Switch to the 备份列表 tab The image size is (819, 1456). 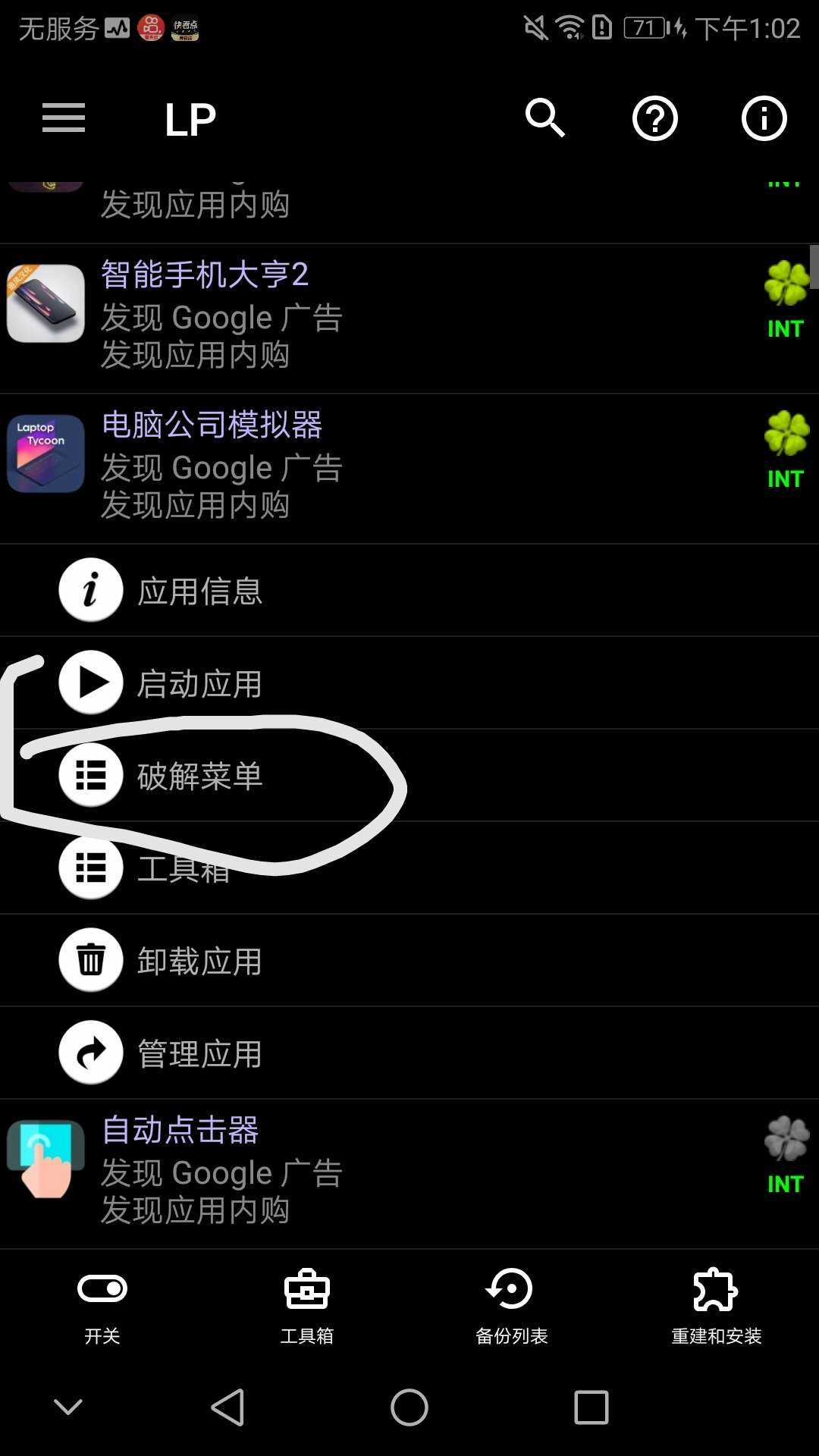click(x=512, y=1306)
